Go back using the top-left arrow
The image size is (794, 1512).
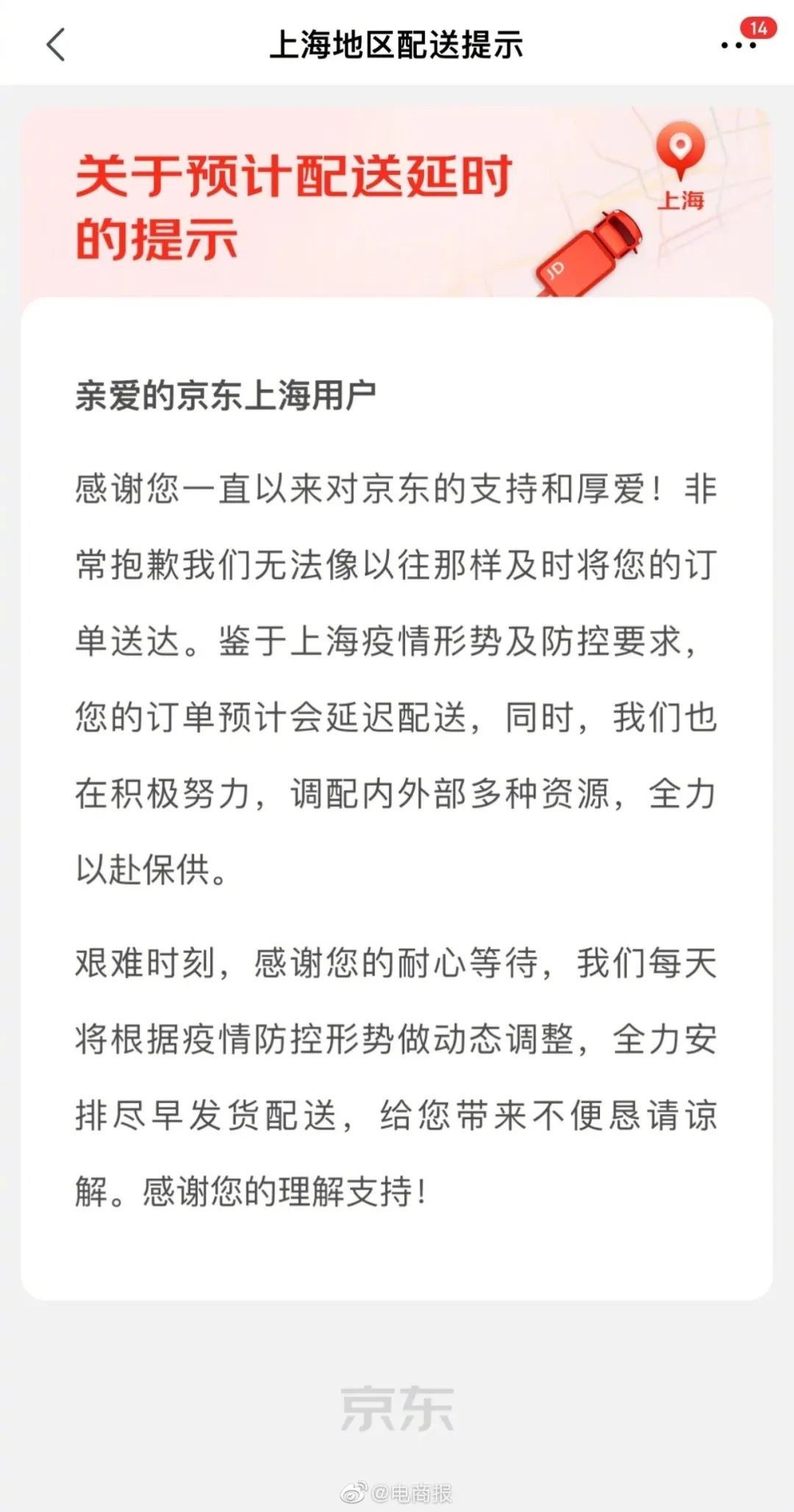pyautogui.click(x=56, y=45)
